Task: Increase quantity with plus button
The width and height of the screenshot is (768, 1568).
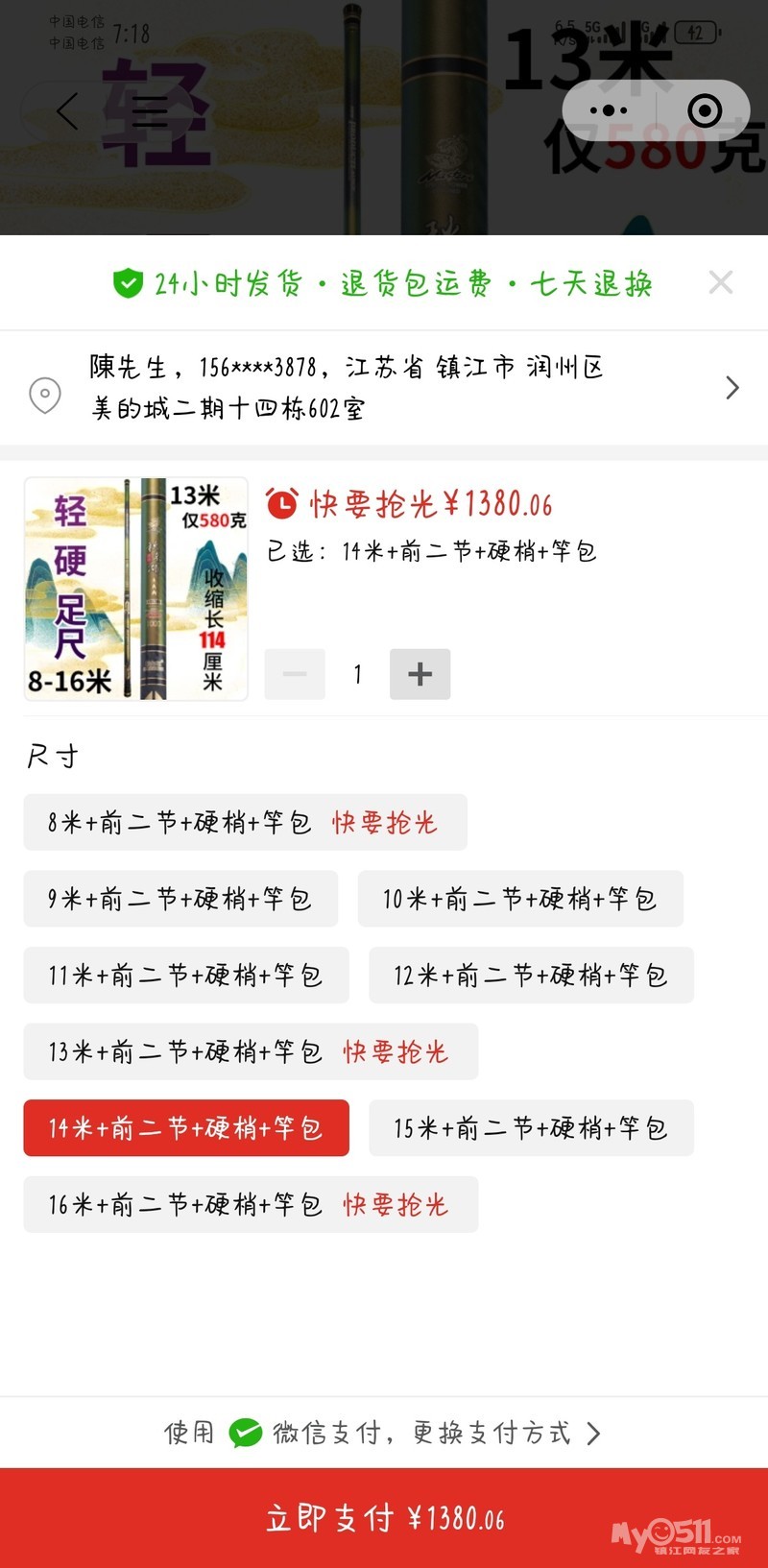Action: click(420, 674)
